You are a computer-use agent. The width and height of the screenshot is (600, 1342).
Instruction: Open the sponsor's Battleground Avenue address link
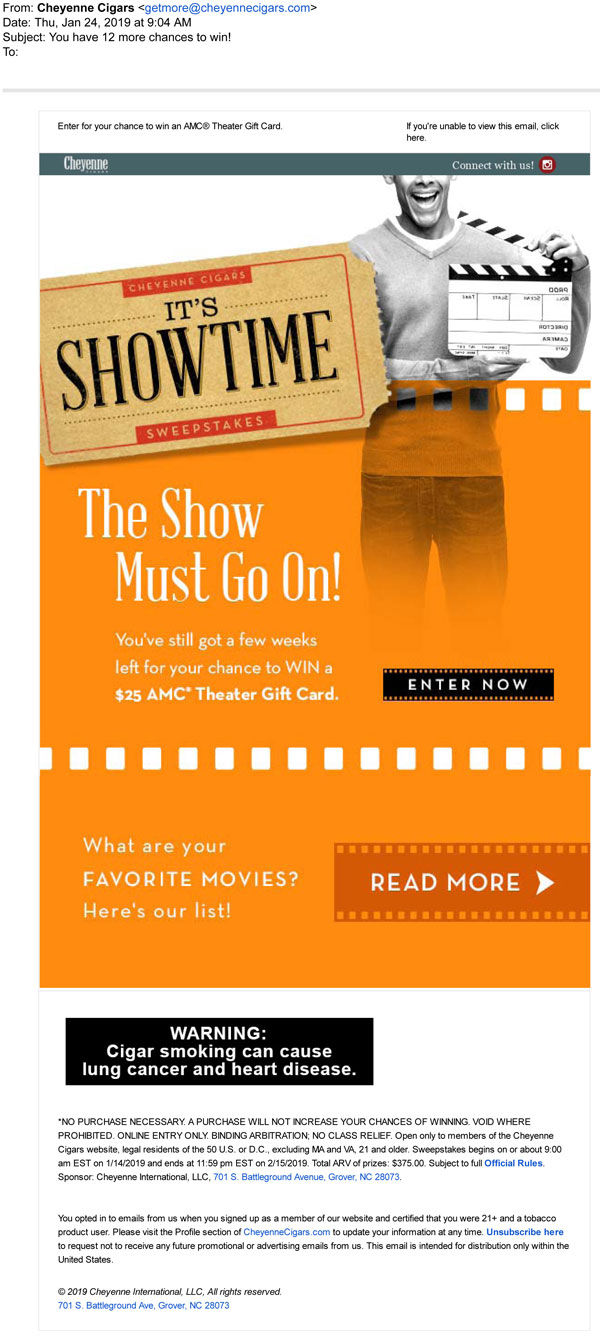coord(306,1177)
